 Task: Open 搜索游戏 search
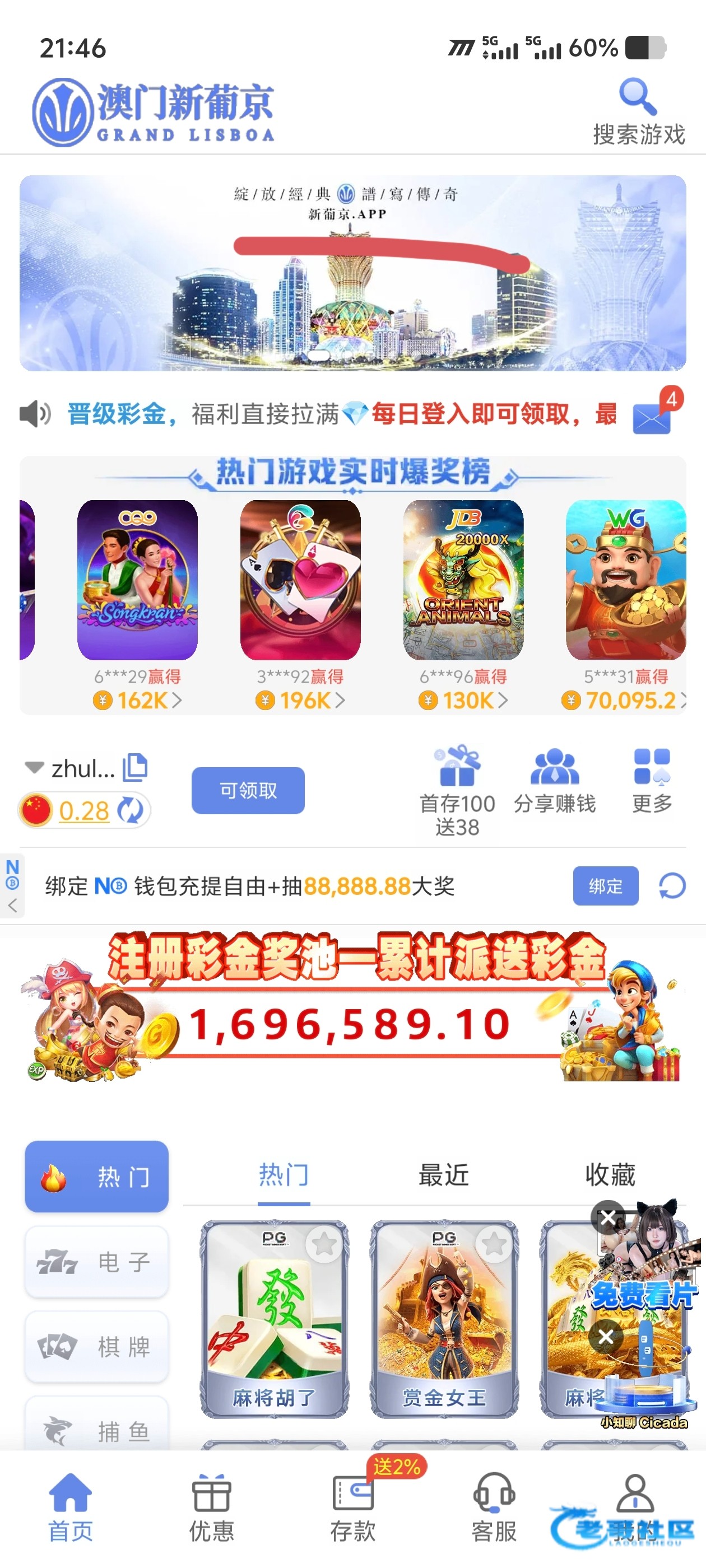coord(638,111)
